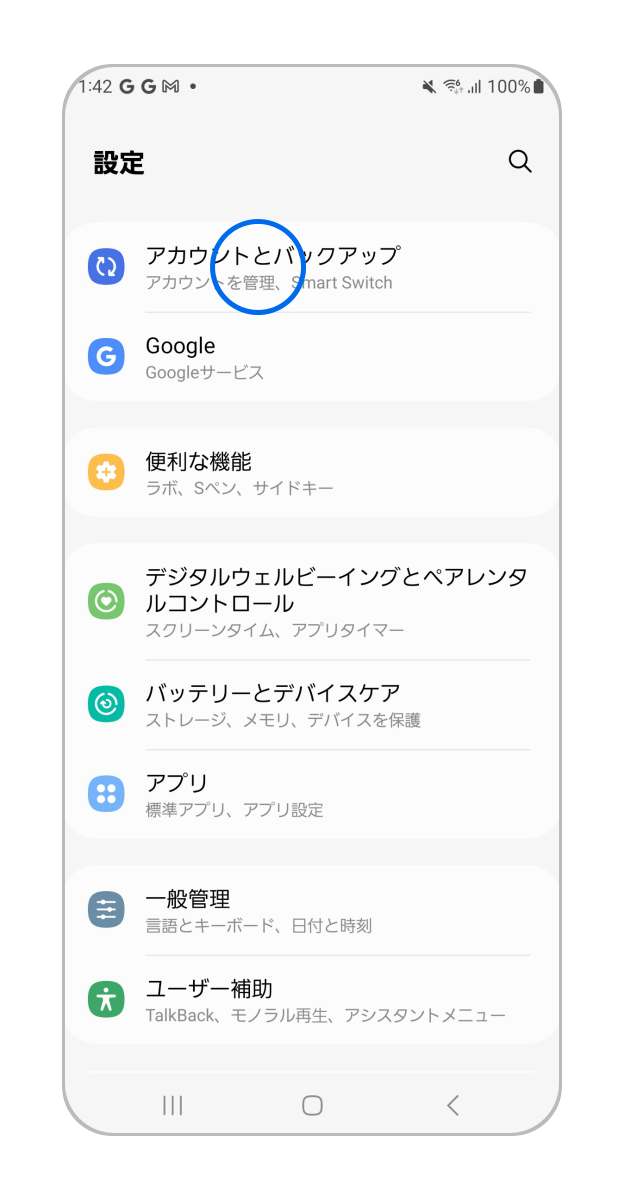Open ユーザー補助 accessibility settings
This screenshot has width=624, height=1200.
310,1000
